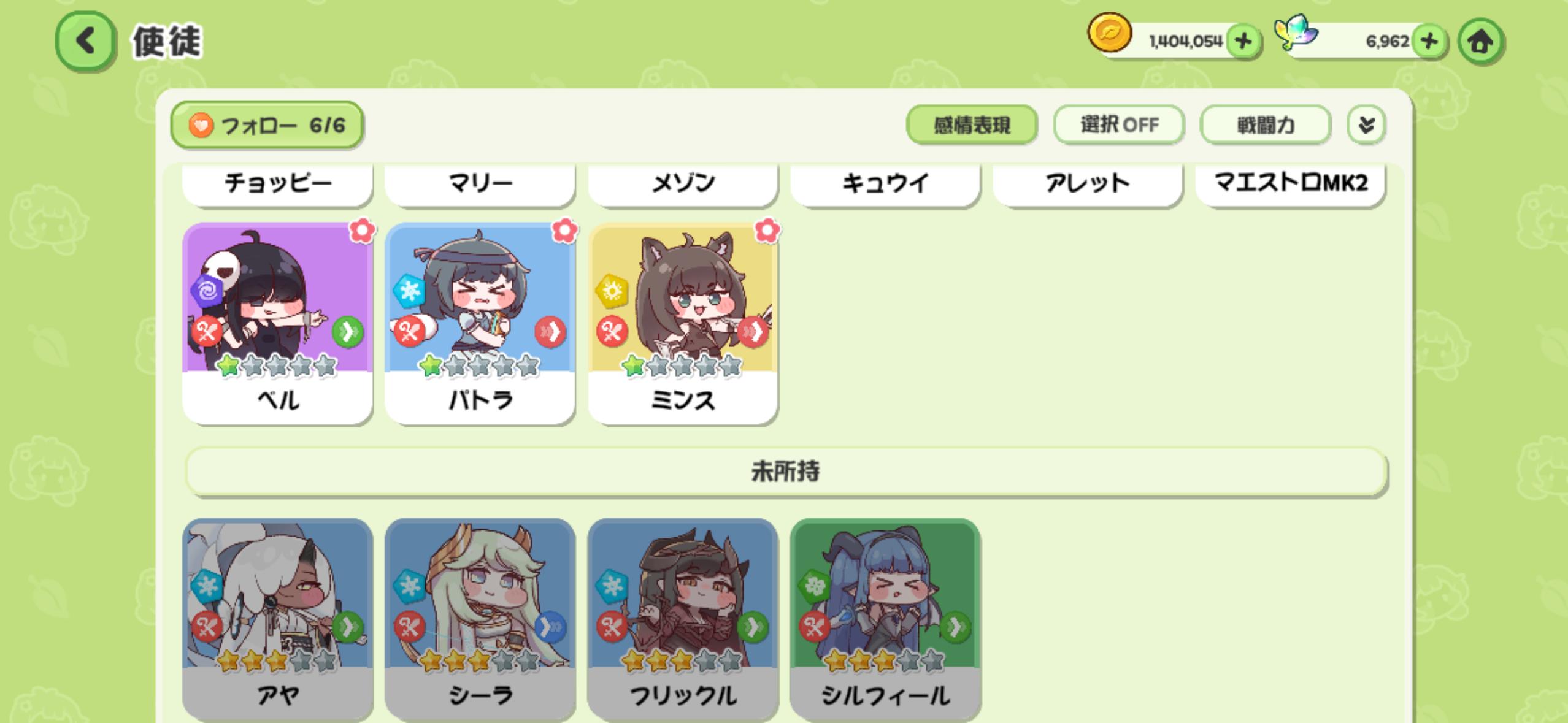The image size is (1568, 723).
Task: Return to the home screen
Action: pyautogui.click(x=1480, y=42)
